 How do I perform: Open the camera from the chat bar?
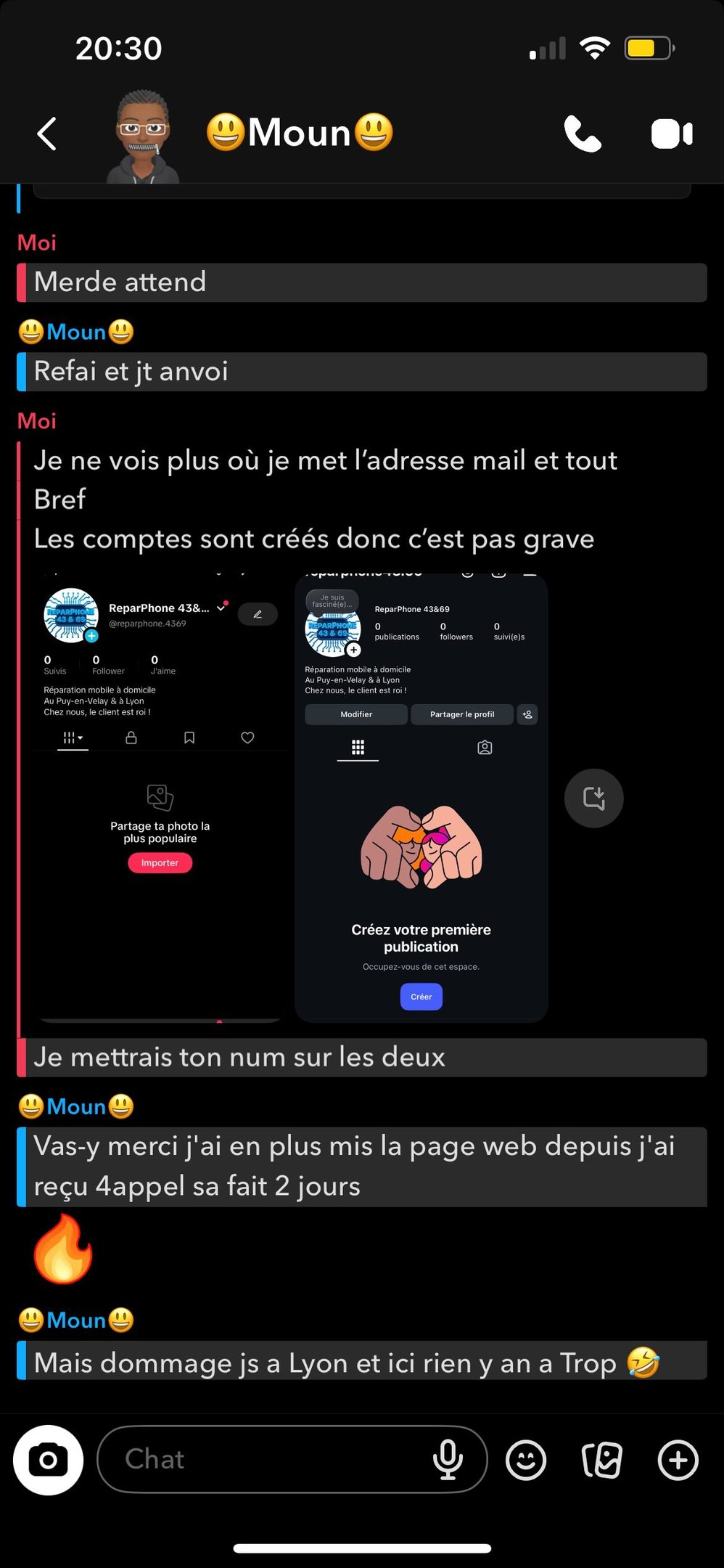(x=48, y=1460)
